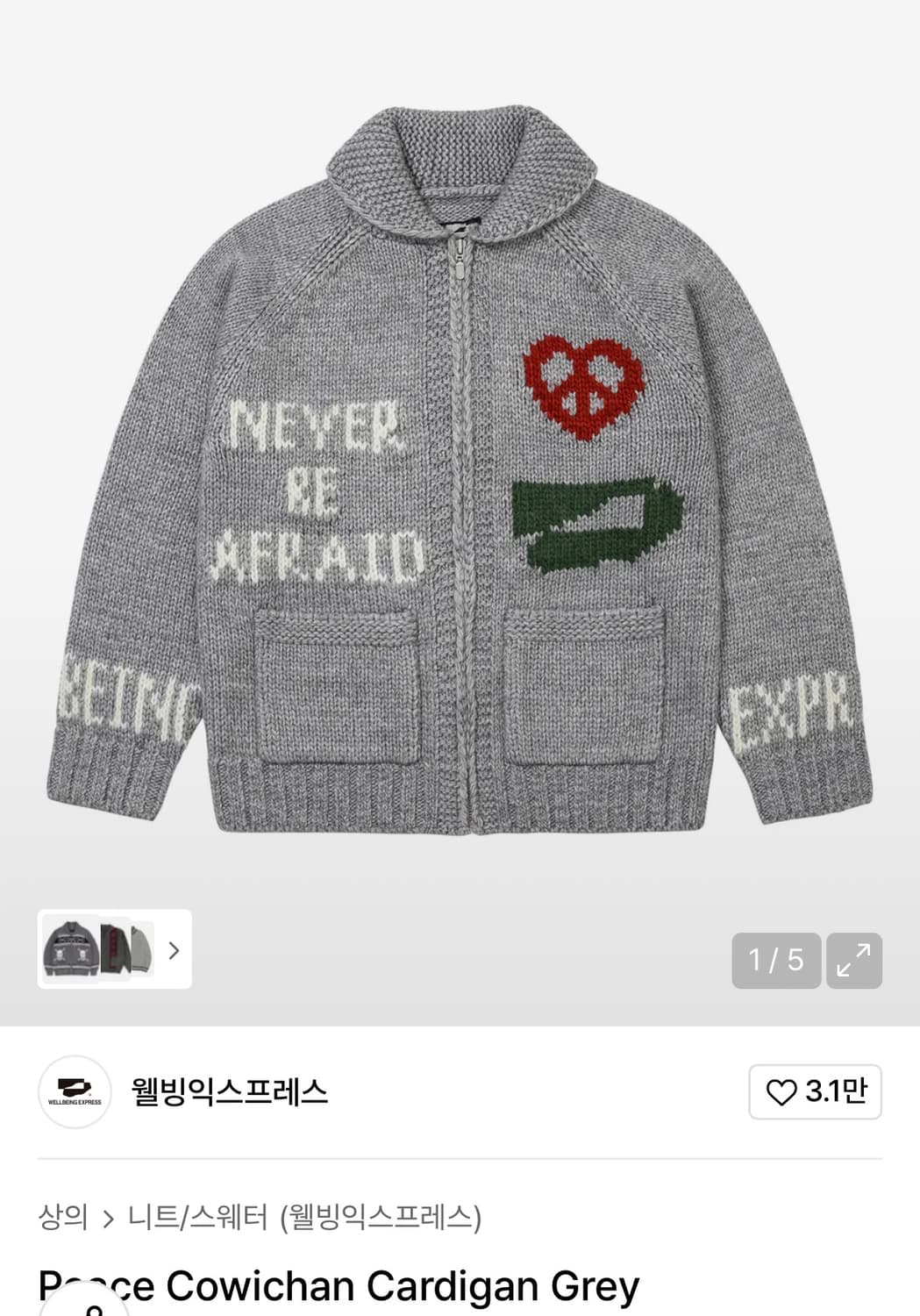Select the light grey cardigan thumbnail
This screenshot has height=1316, width=920.
140,950
